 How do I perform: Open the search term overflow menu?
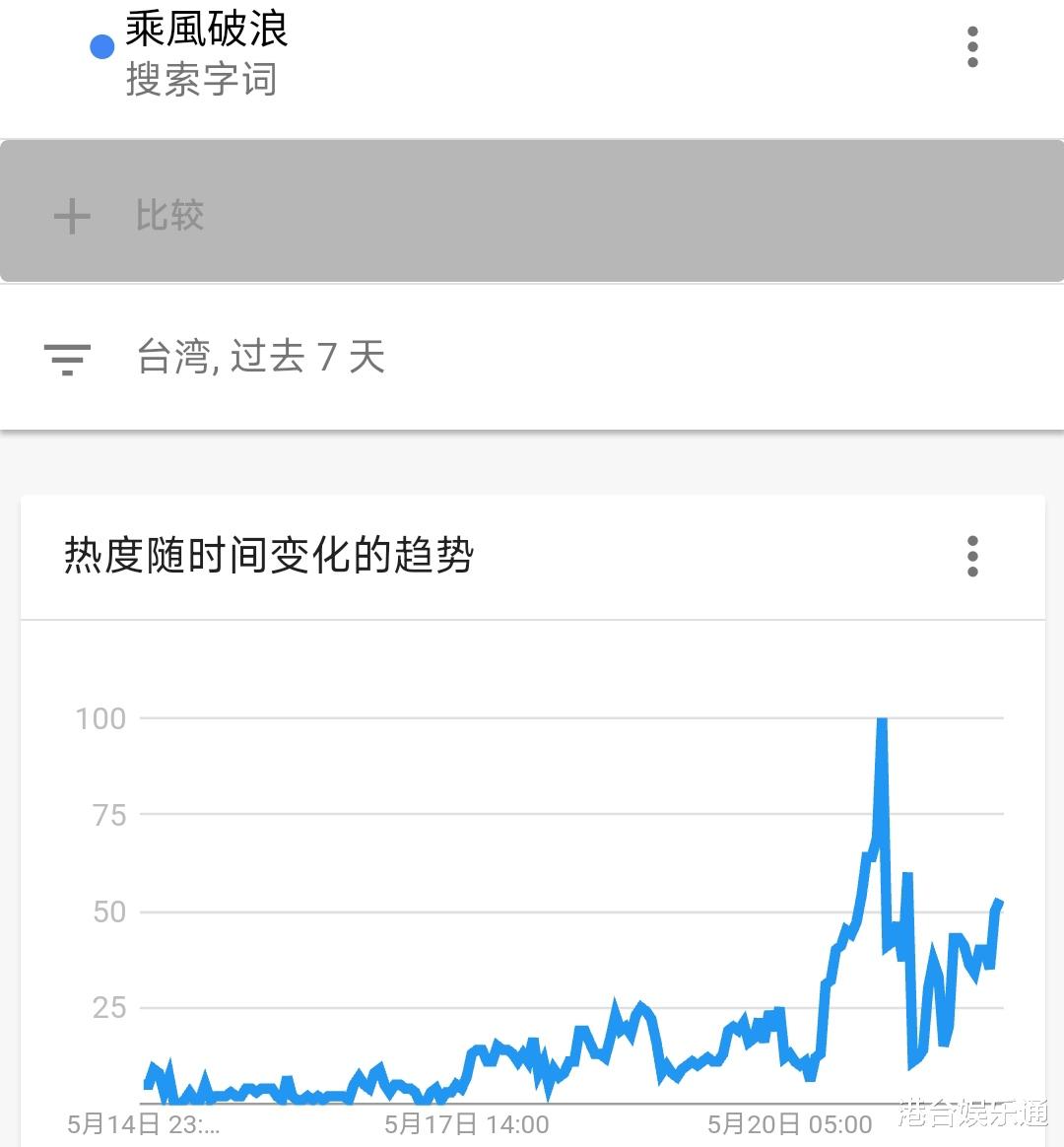click(972, 47)
